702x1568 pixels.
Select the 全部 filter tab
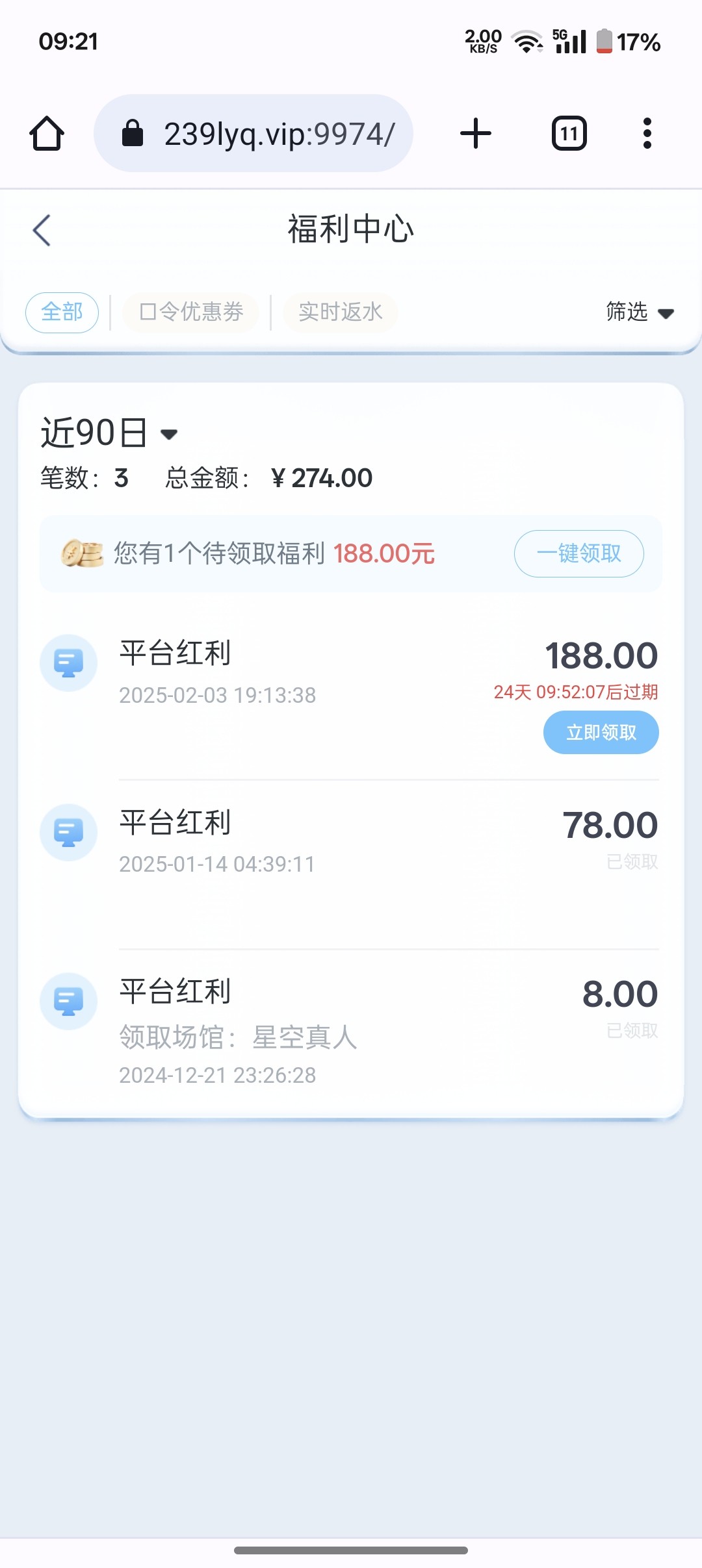click(62, 312)
